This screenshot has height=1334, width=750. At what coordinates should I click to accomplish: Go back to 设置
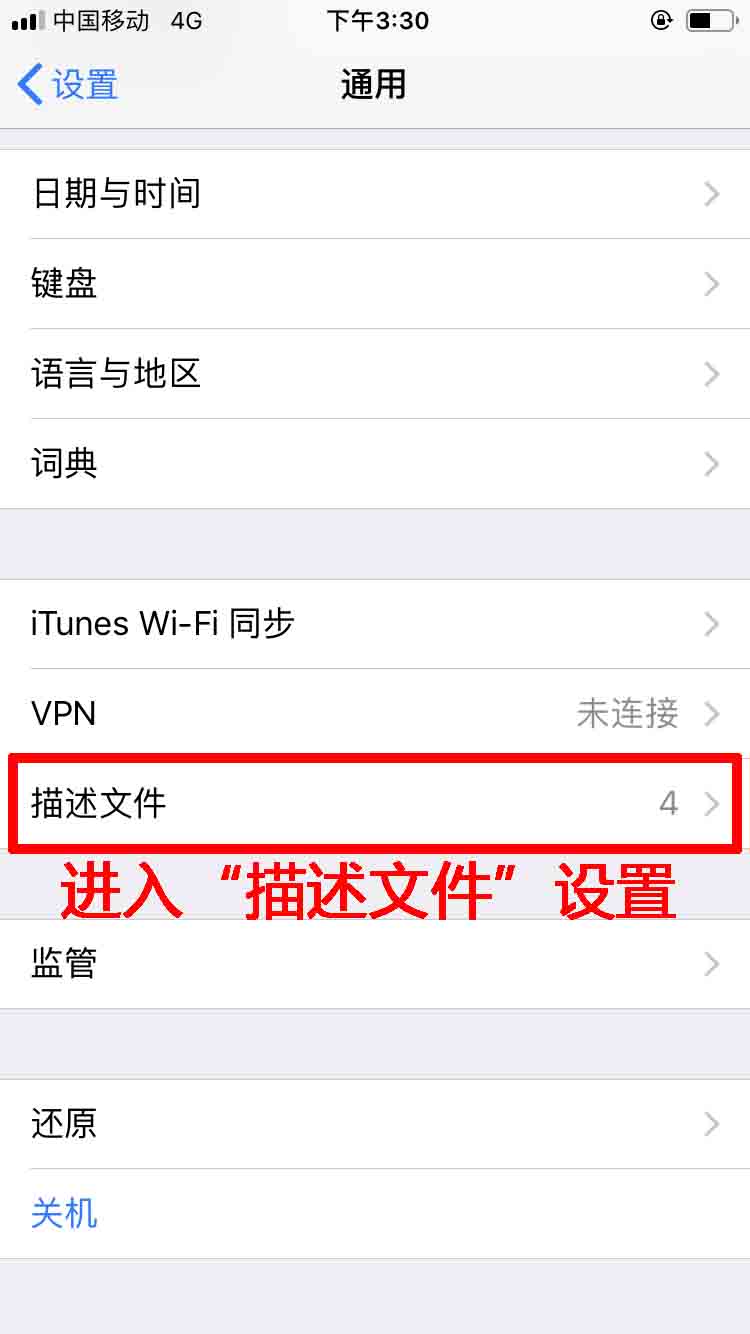tap(68, 85)
